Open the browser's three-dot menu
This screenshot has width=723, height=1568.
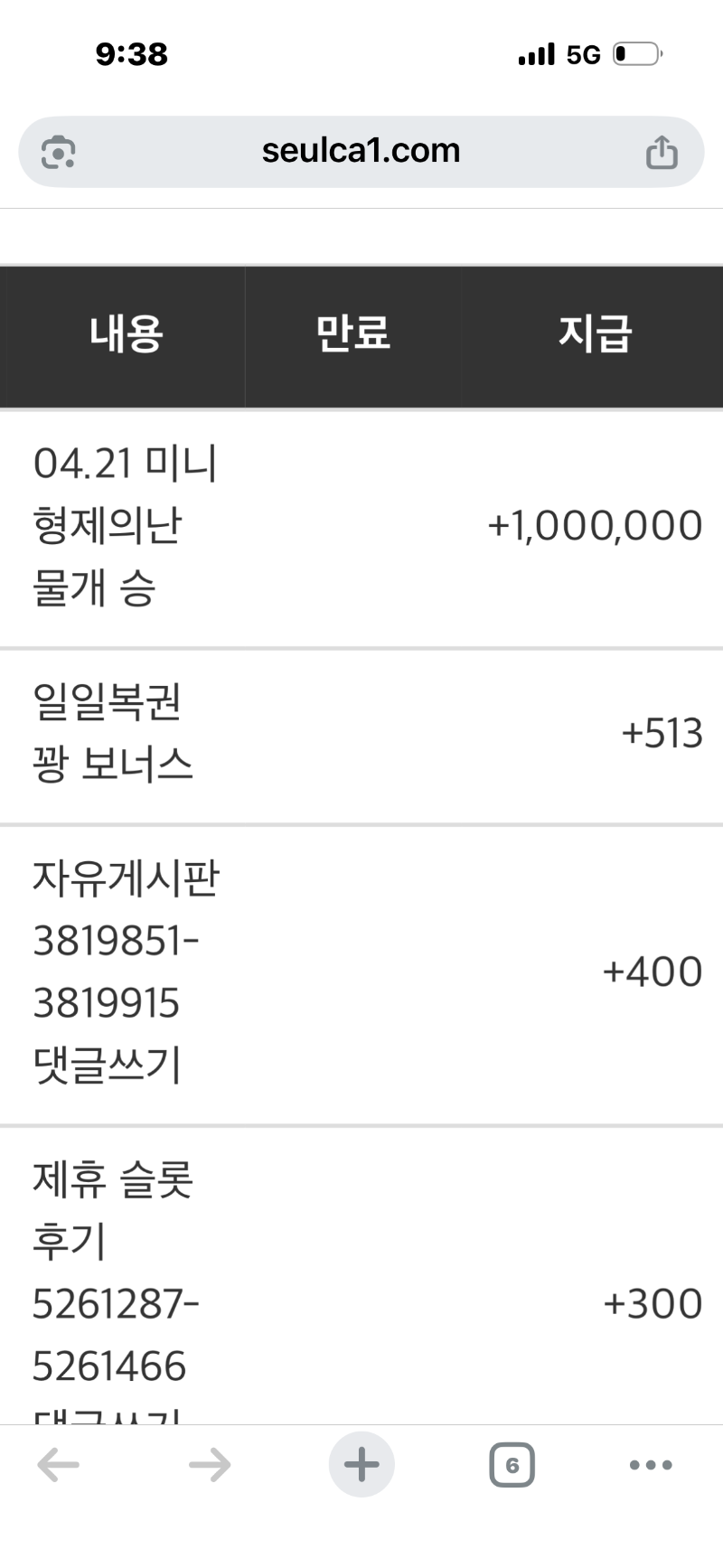click(x=651, y=1465)
